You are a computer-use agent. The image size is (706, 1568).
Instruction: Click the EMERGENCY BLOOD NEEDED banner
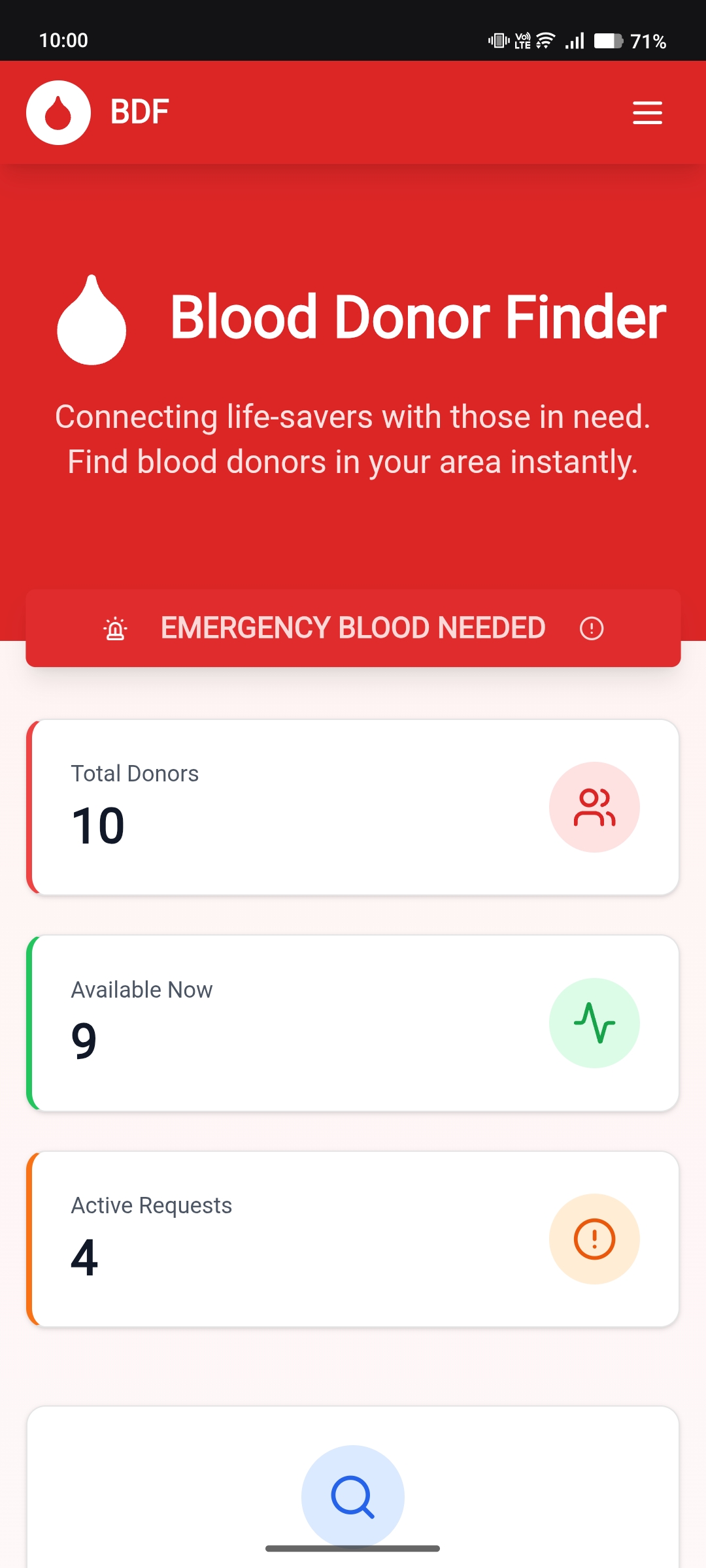[353, 627]
